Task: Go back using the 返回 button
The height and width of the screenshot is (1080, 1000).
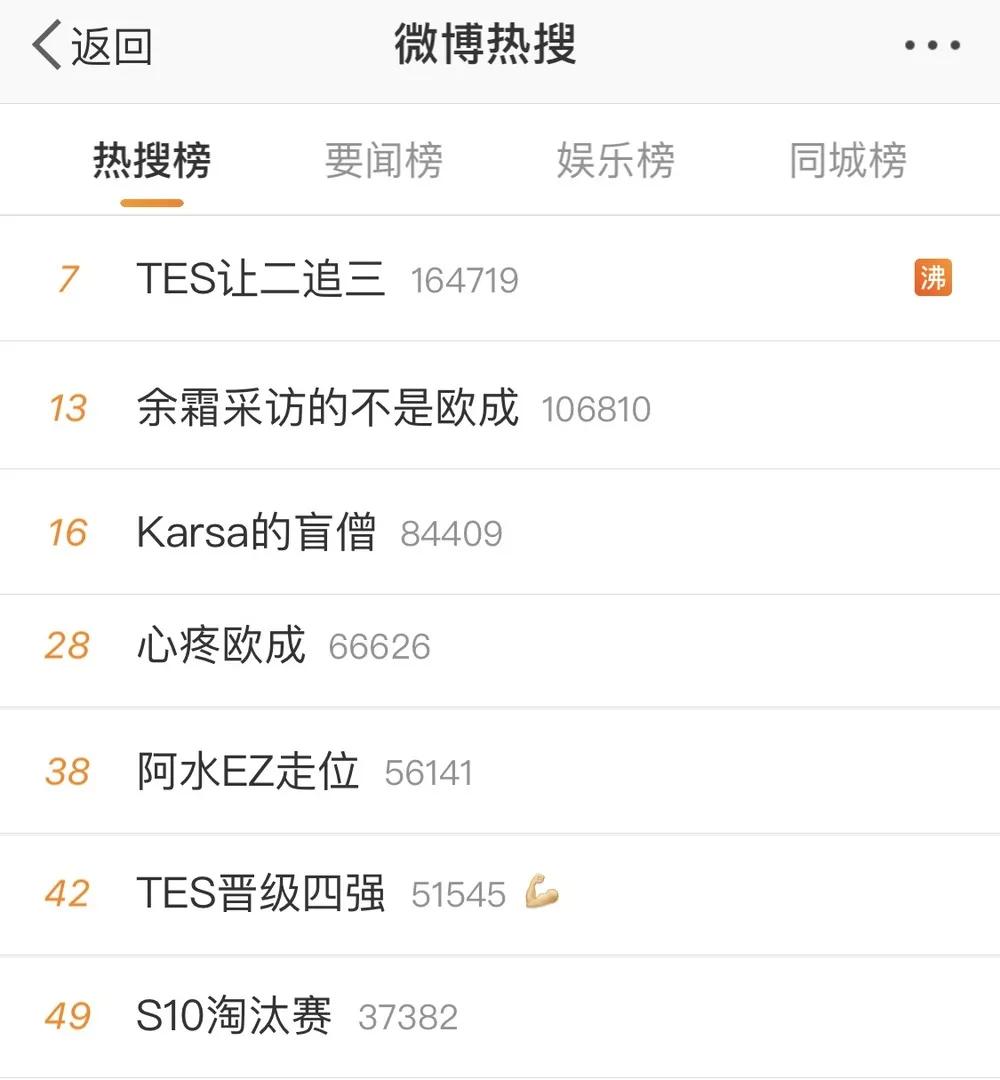Action: click(92, 47)
